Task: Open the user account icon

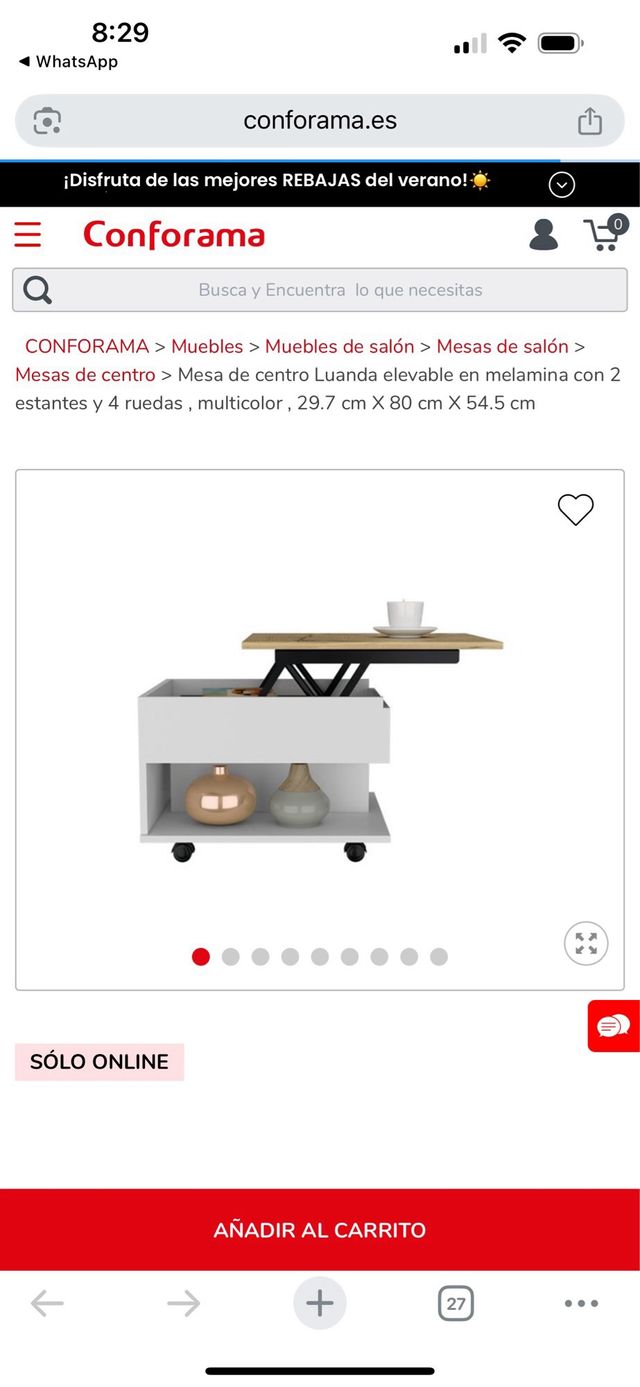Action: click(x=543, y=235)
